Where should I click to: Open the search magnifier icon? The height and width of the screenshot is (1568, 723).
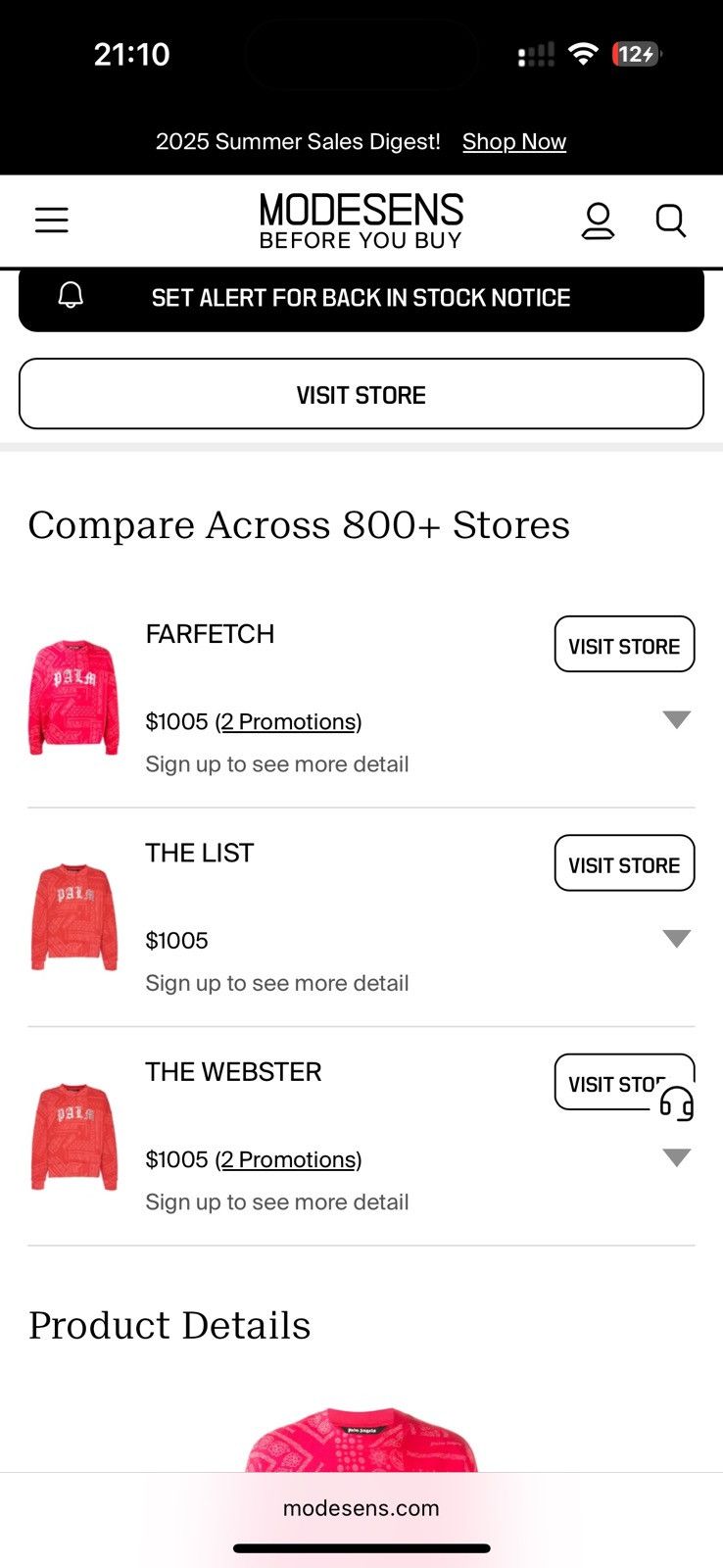(671, 220)
